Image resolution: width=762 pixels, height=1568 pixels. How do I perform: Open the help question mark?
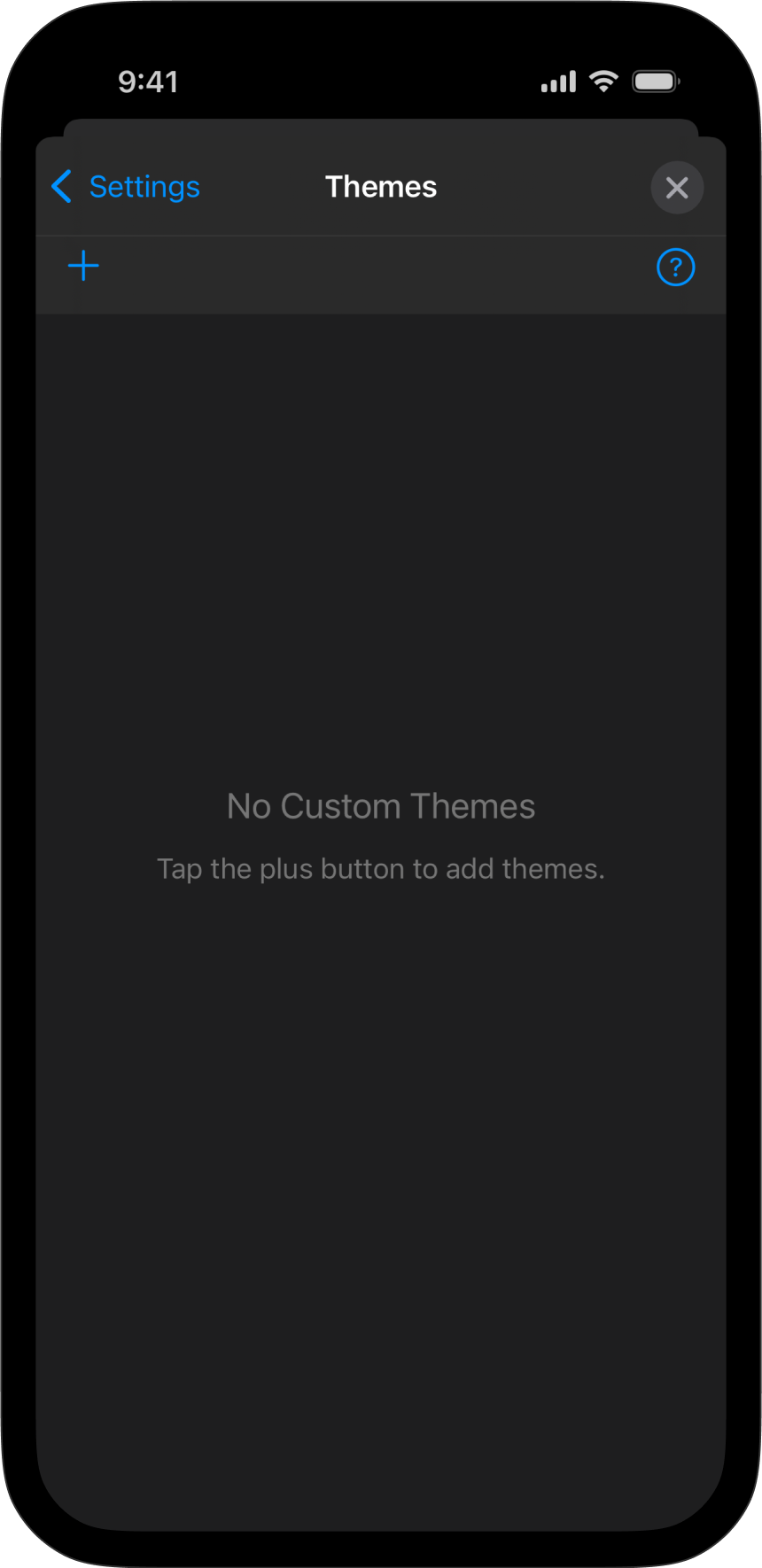[675, 267]
